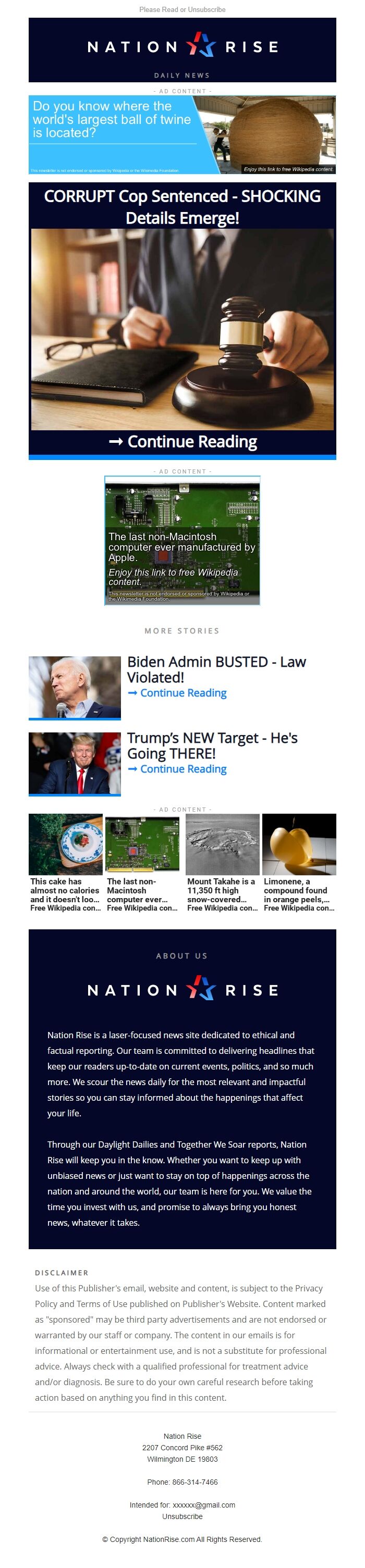Open the Limonene orange peels ad

(x=299, y=862)
